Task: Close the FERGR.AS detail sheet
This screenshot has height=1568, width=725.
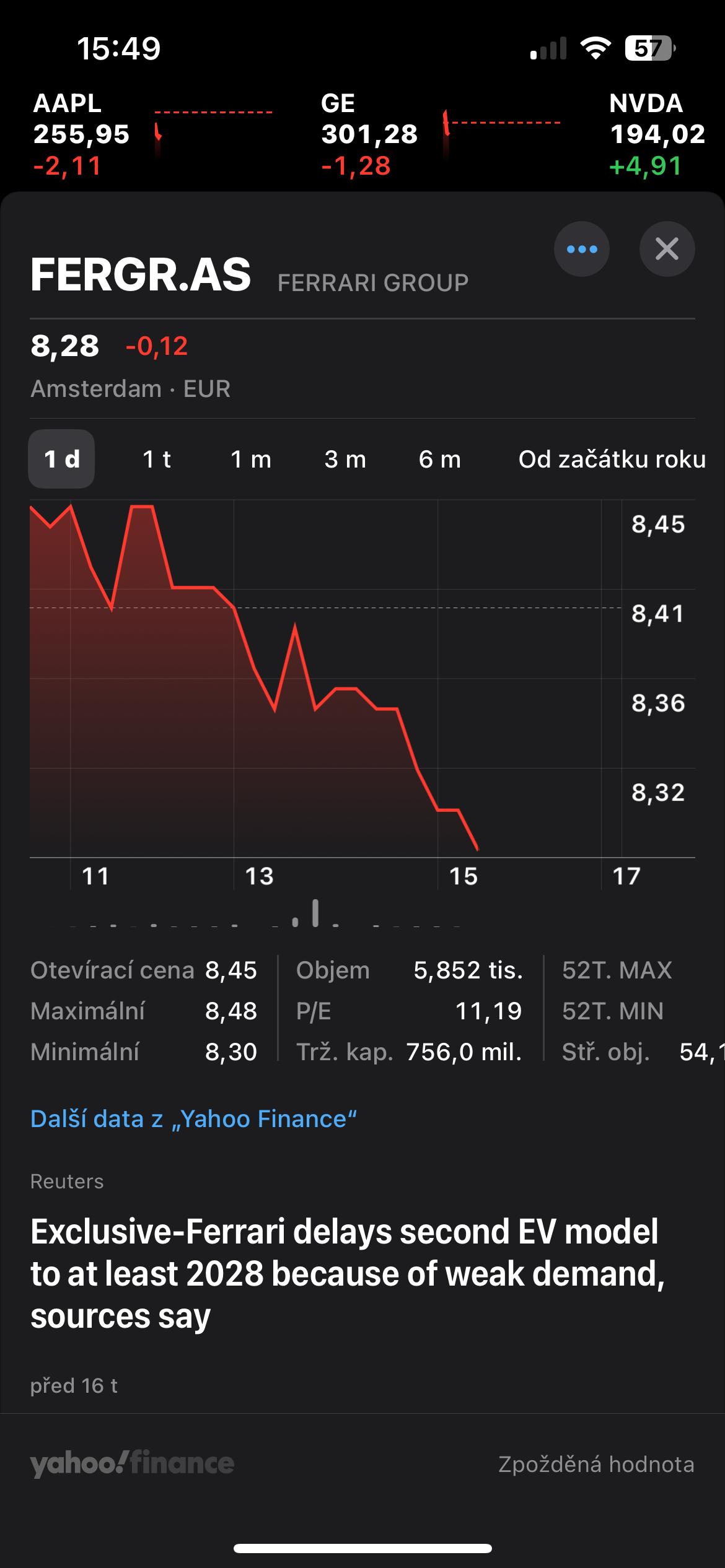Action: click(x=667, y=249)
